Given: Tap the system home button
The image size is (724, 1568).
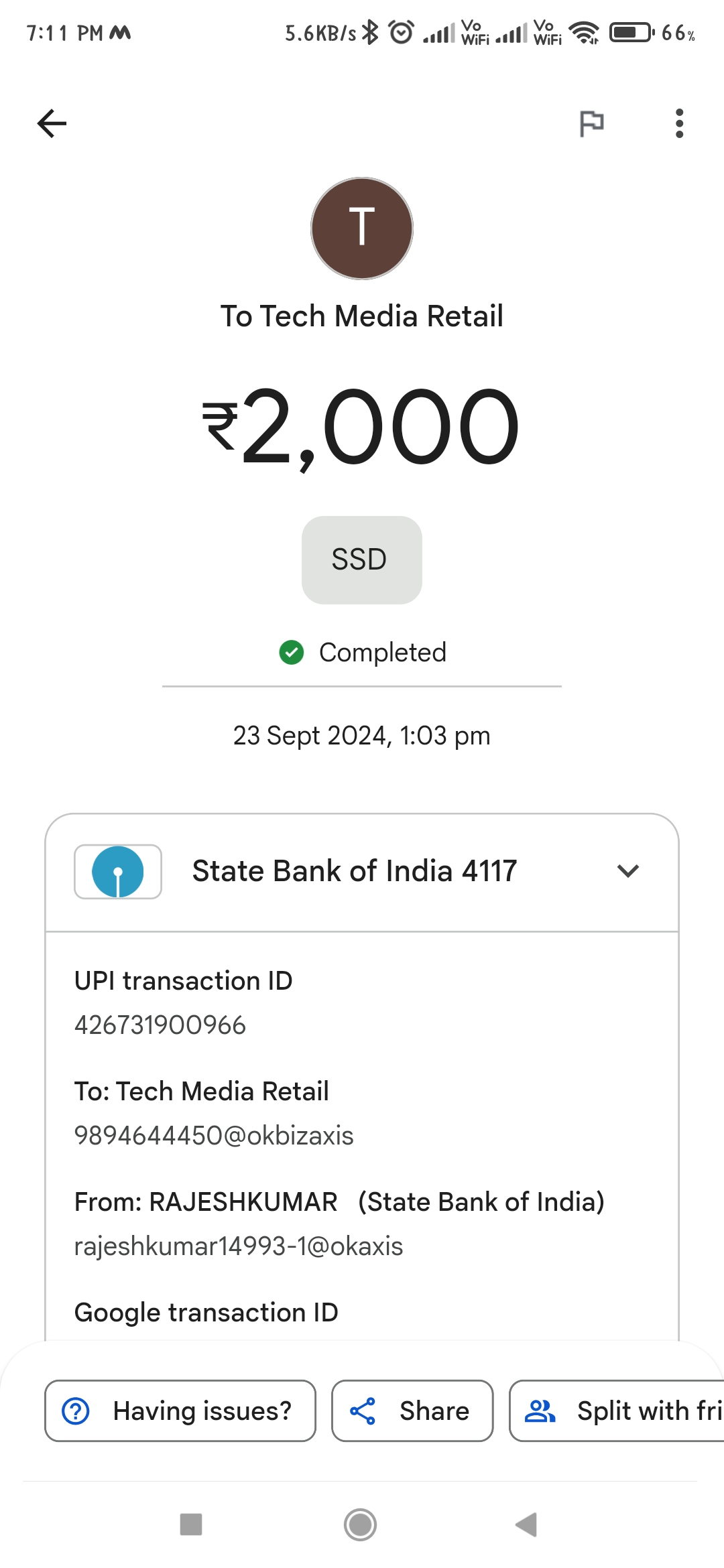Looking at the screenshot, I should (x=361, y=1524).
